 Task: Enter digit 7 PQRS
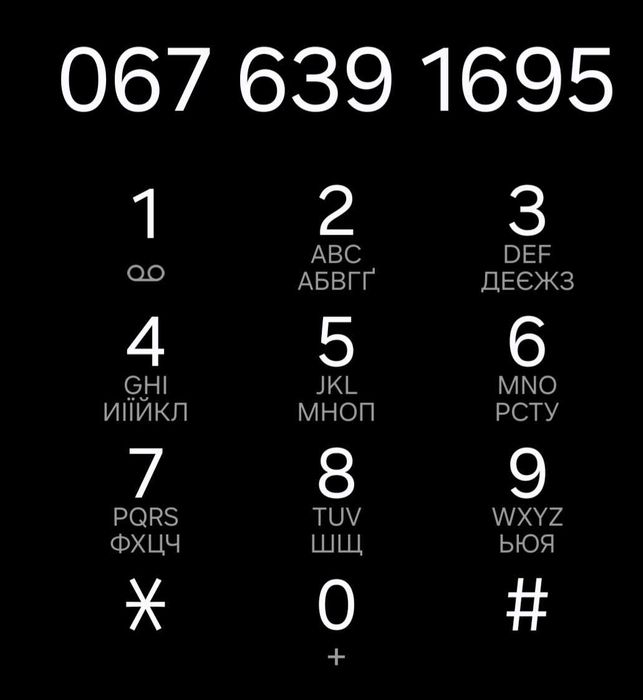coord(146,498)
